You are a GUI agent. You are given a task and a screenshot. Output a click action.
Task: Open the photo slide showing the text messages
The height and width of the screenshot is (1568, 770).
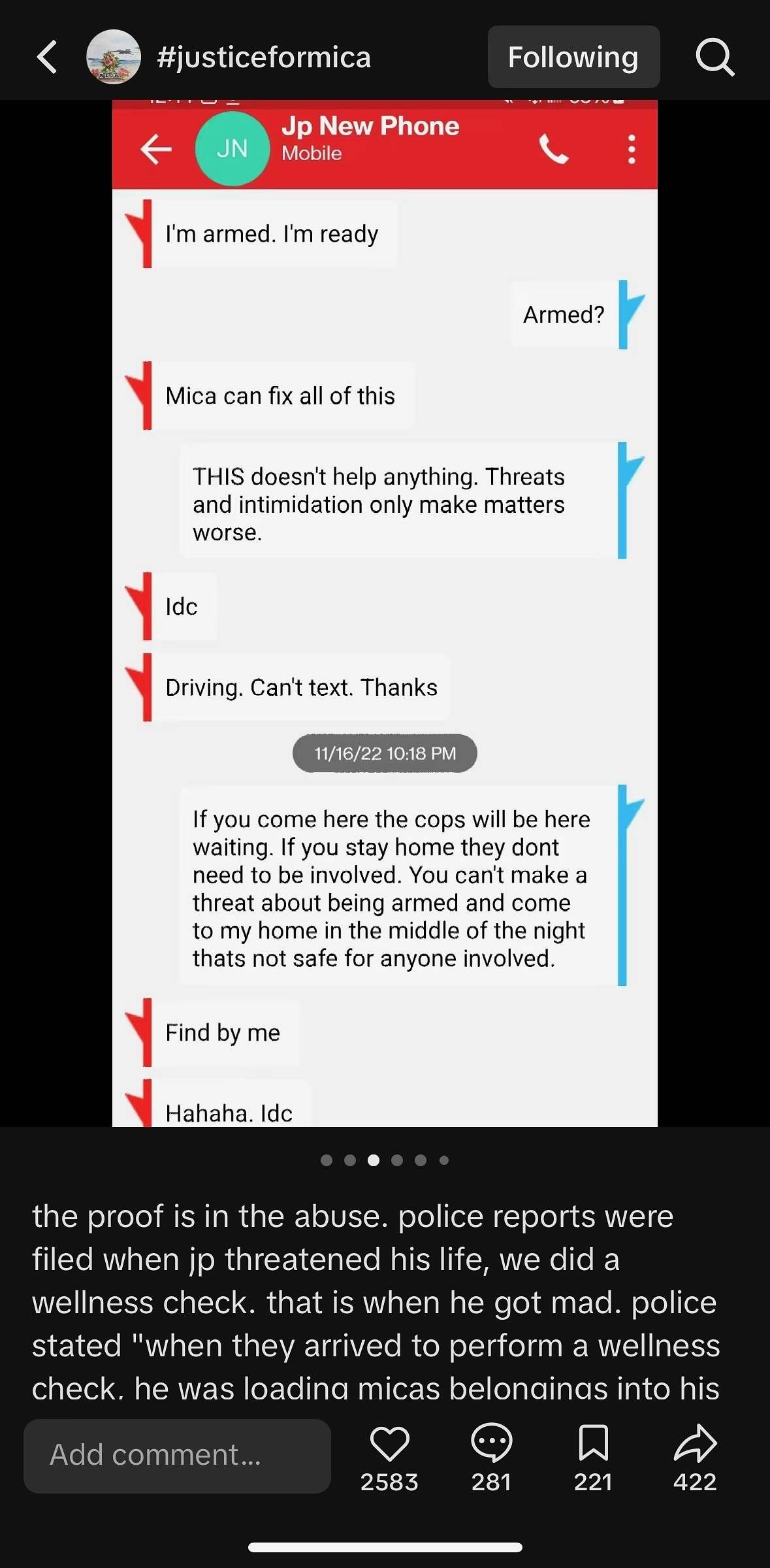click(385, 614)
